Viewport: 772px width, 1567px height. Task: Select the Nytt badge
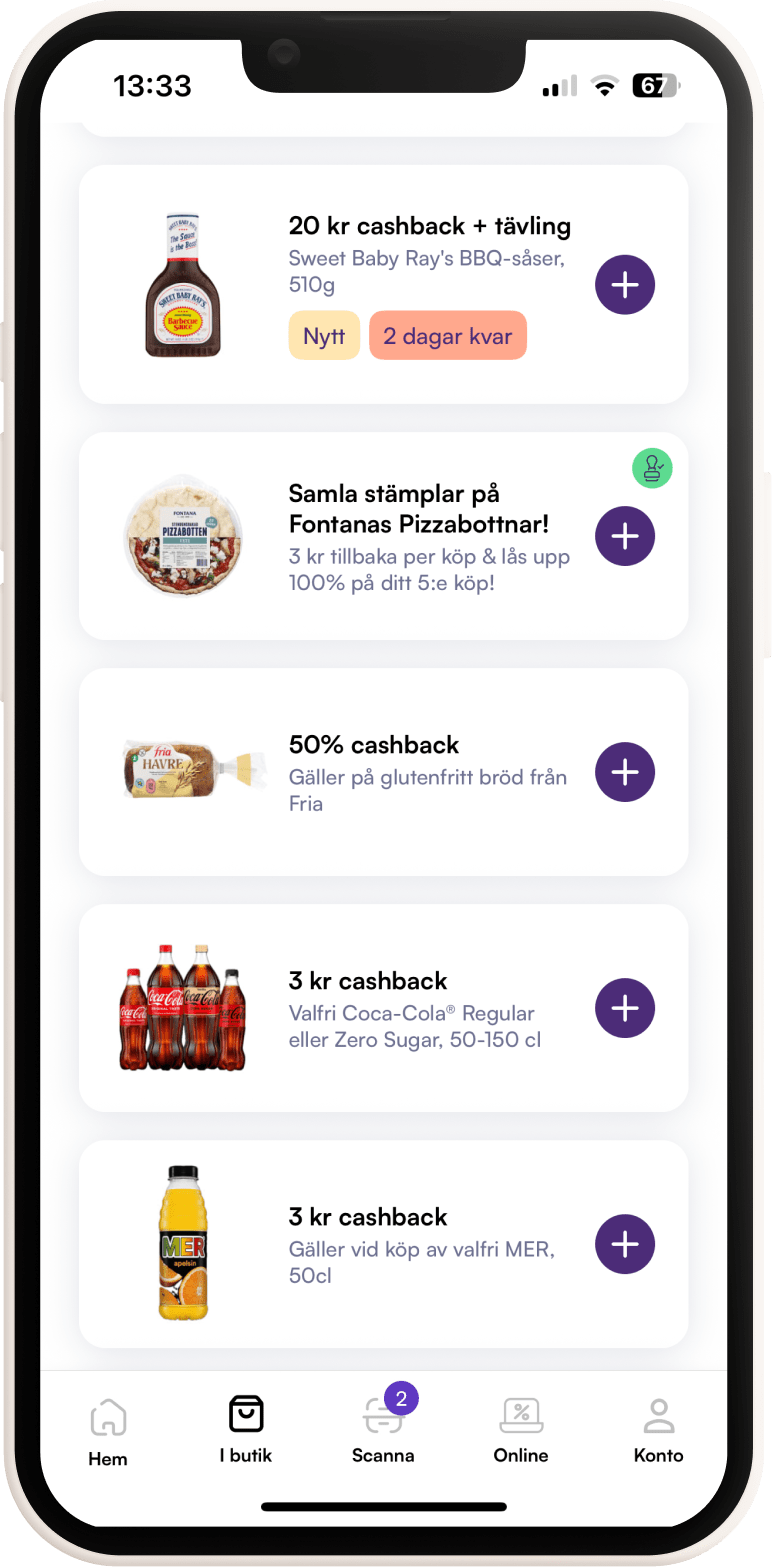323,336
